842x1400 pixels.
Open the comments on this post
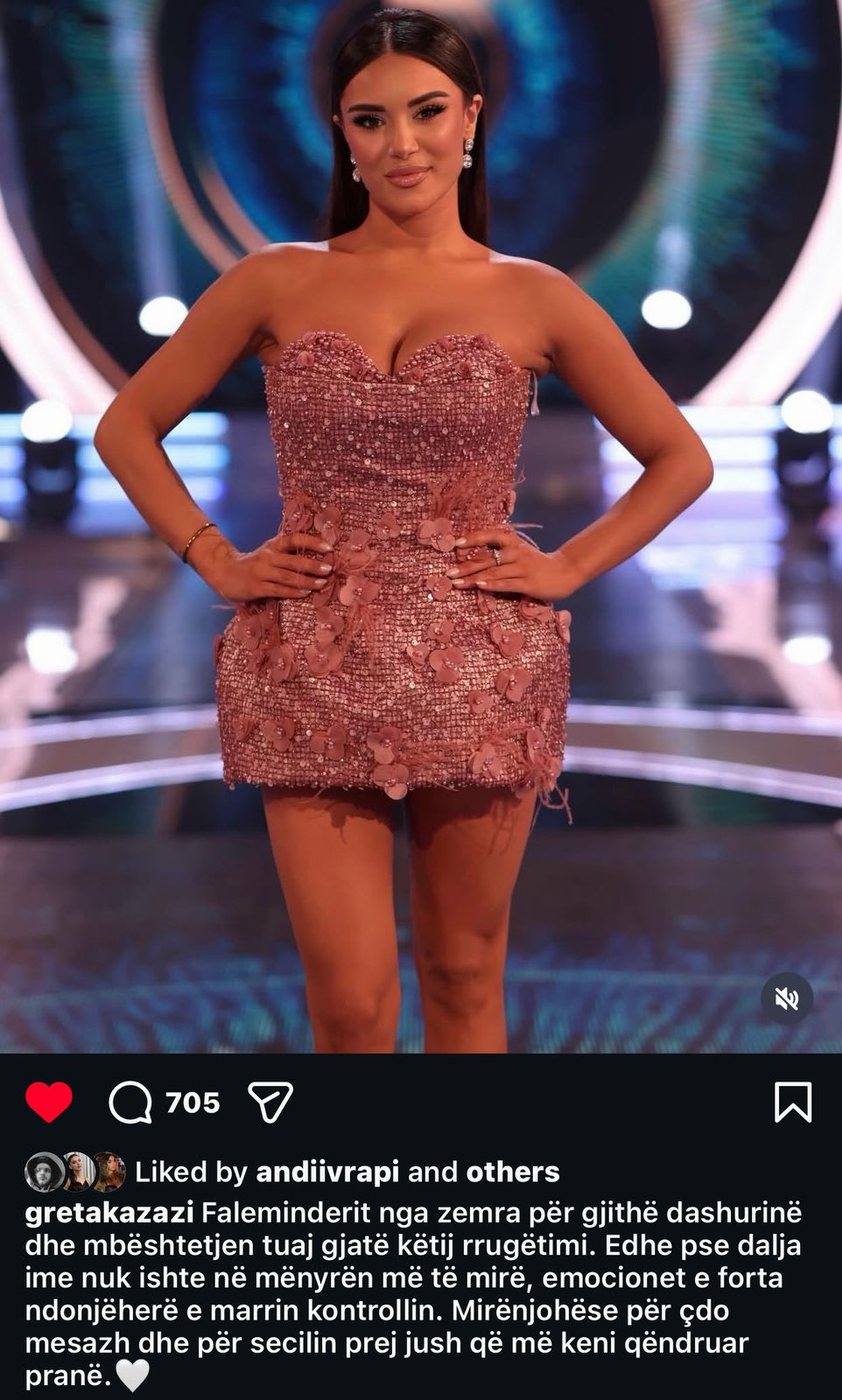click(131, 1102)
